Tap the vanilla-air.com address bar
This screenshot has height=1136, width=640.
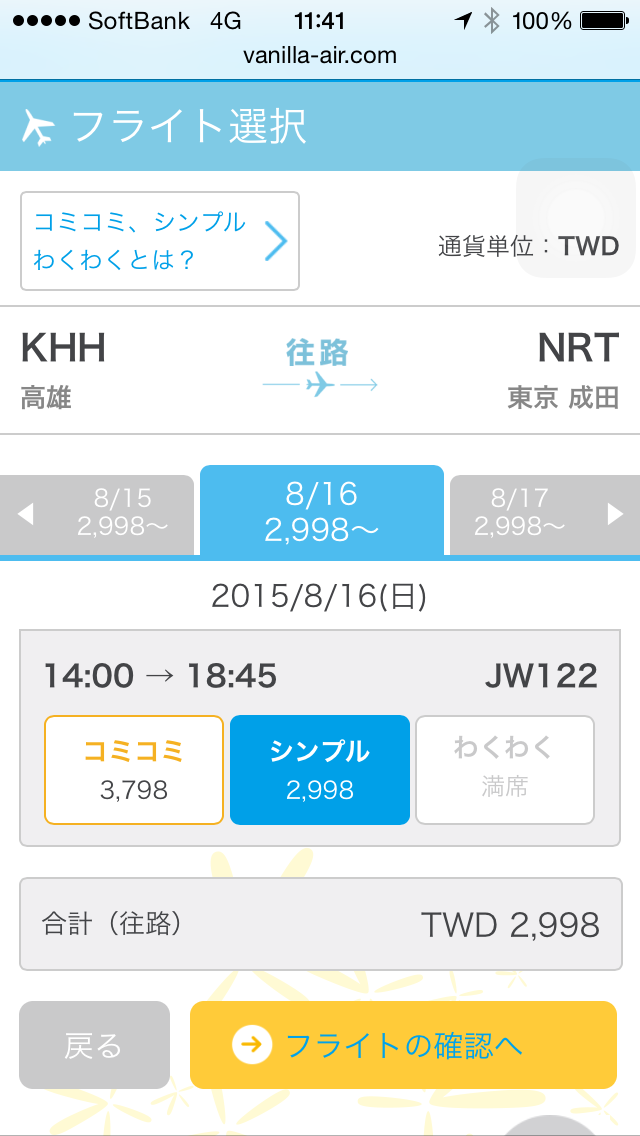click(x=320, y=56)
